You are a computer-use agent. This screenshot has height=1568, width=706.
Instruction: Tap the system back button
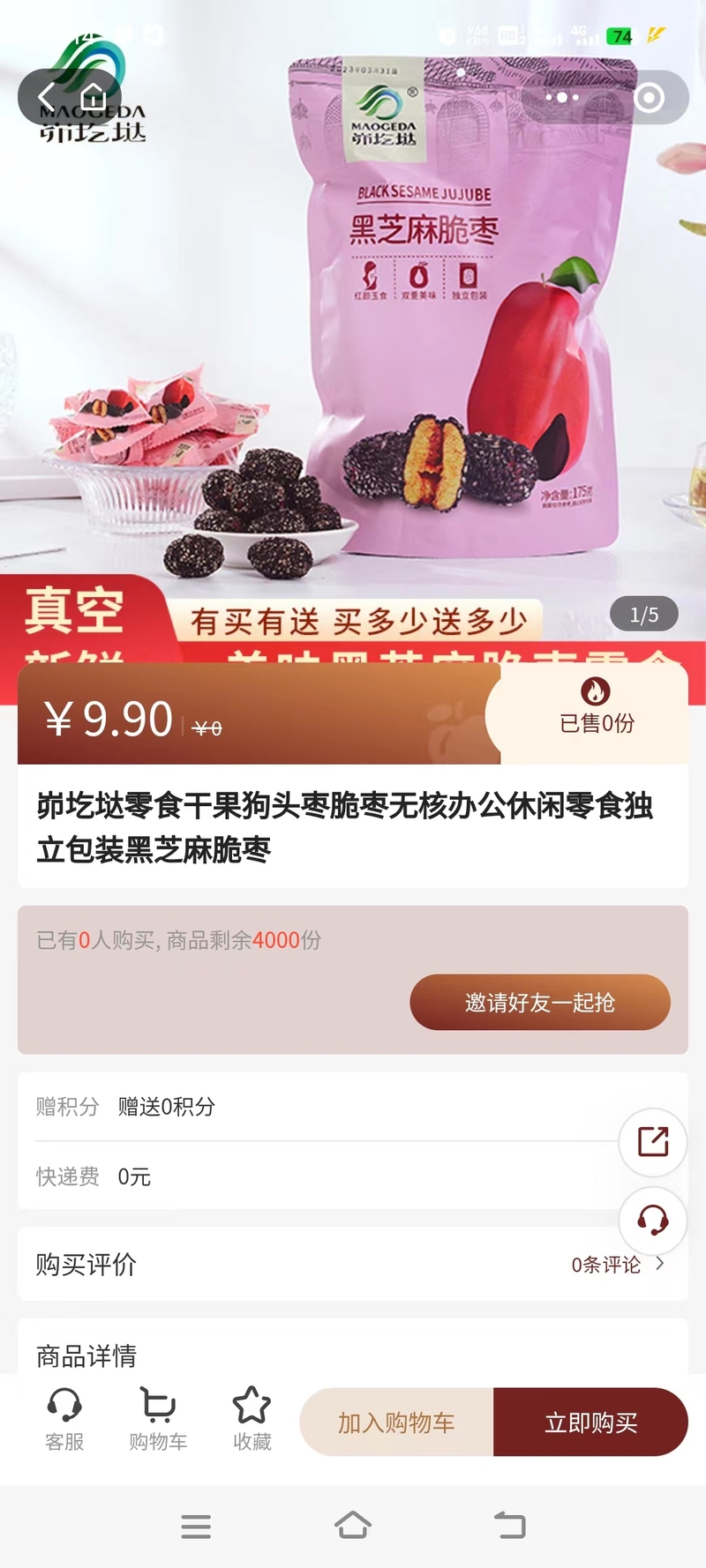point(509,1525)
